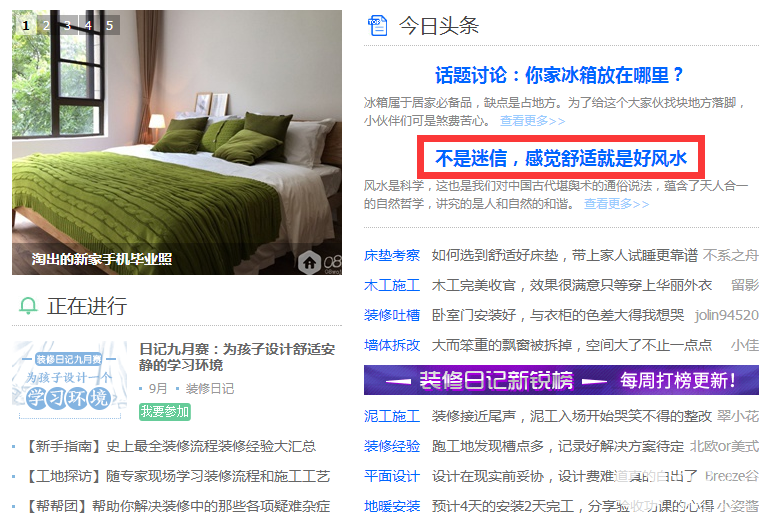This screenshot has height=519, width=770.
Task: Open headline 不是迷信，感觉舒适就是好风水
Action: pyautogui.click(x=560, y=158)
